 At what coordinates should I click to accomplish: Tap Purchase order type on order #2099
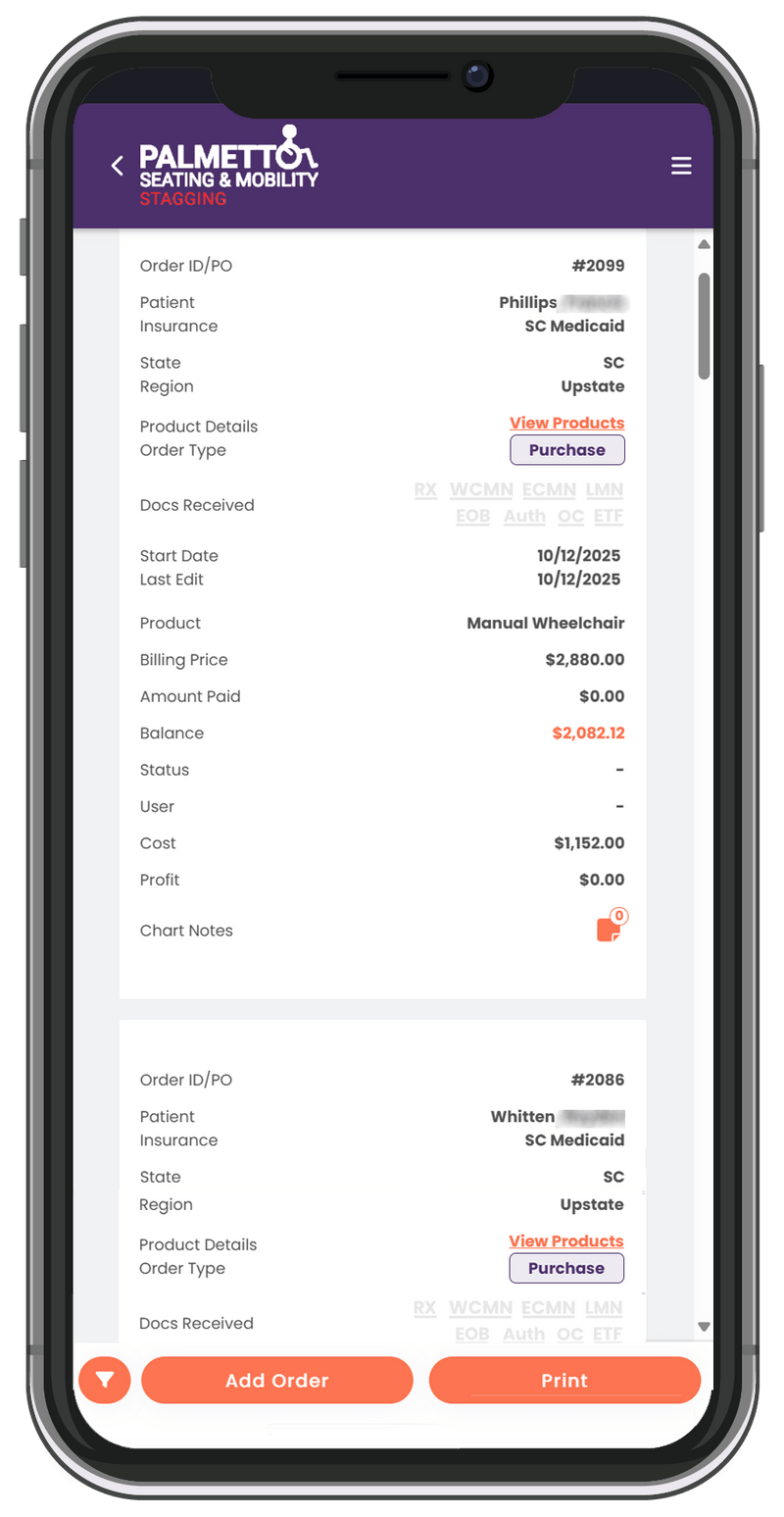(566, 450)
